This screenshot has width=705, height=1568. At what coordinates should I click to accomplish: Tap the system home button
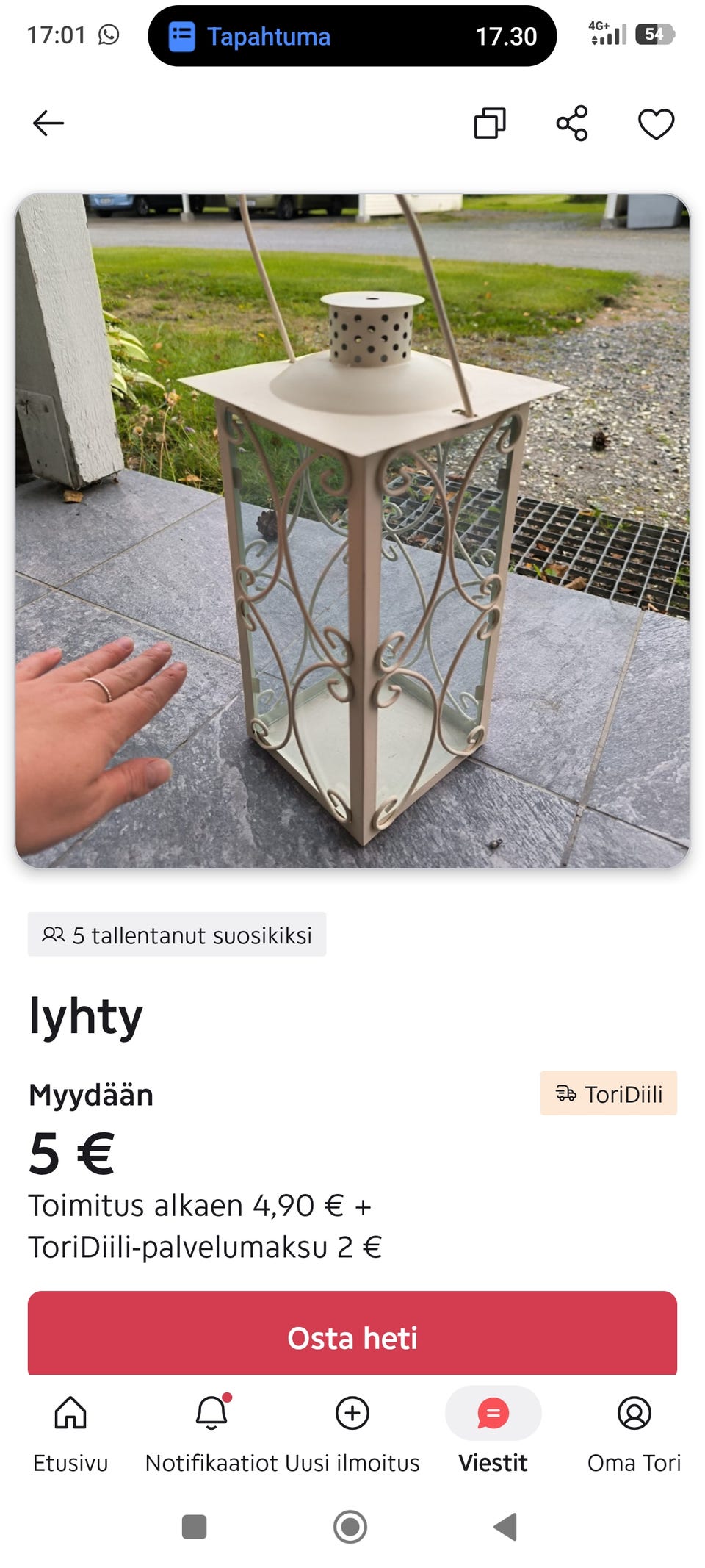[350, 1527]
